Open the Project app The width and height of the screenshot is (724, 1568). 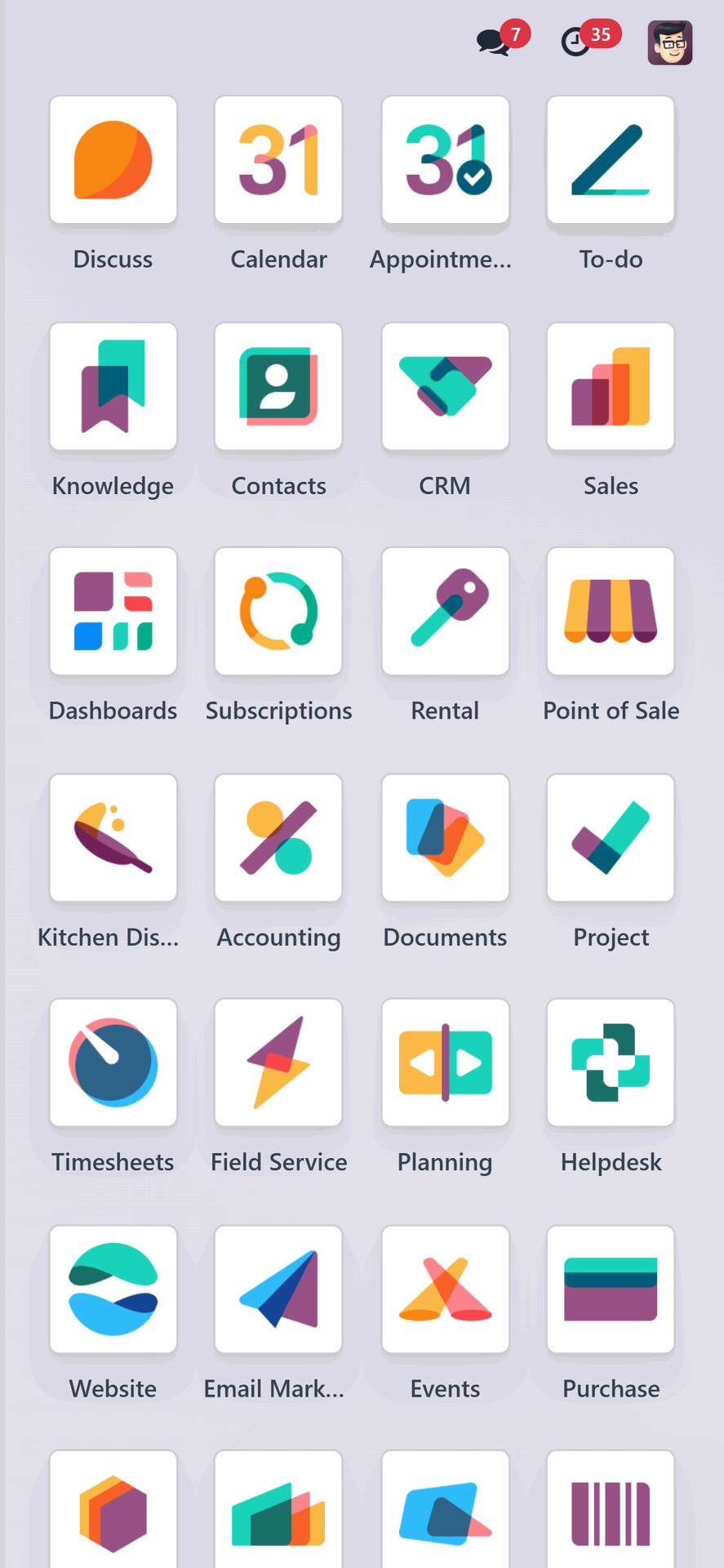tap(611, 839)
